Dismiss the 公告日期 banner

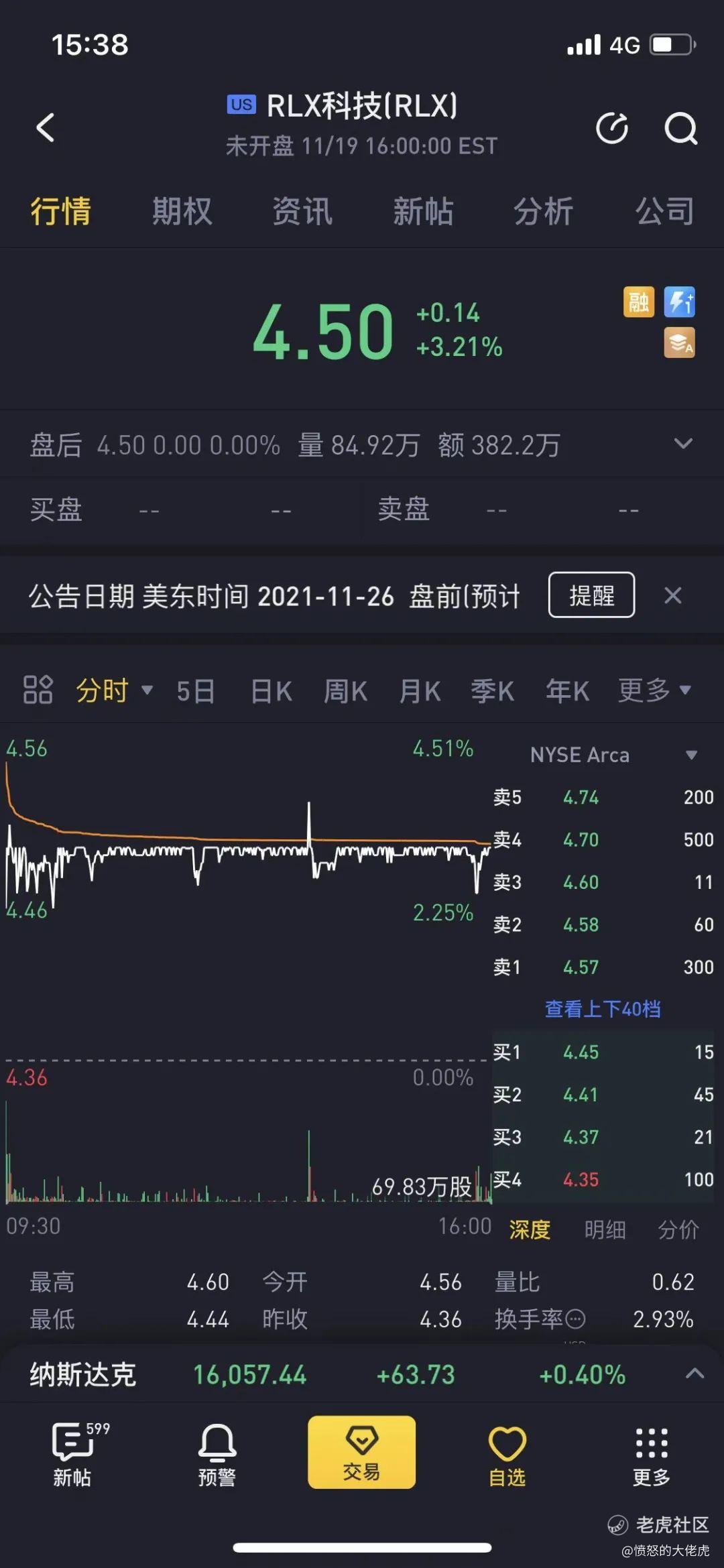tap(673, 595)
